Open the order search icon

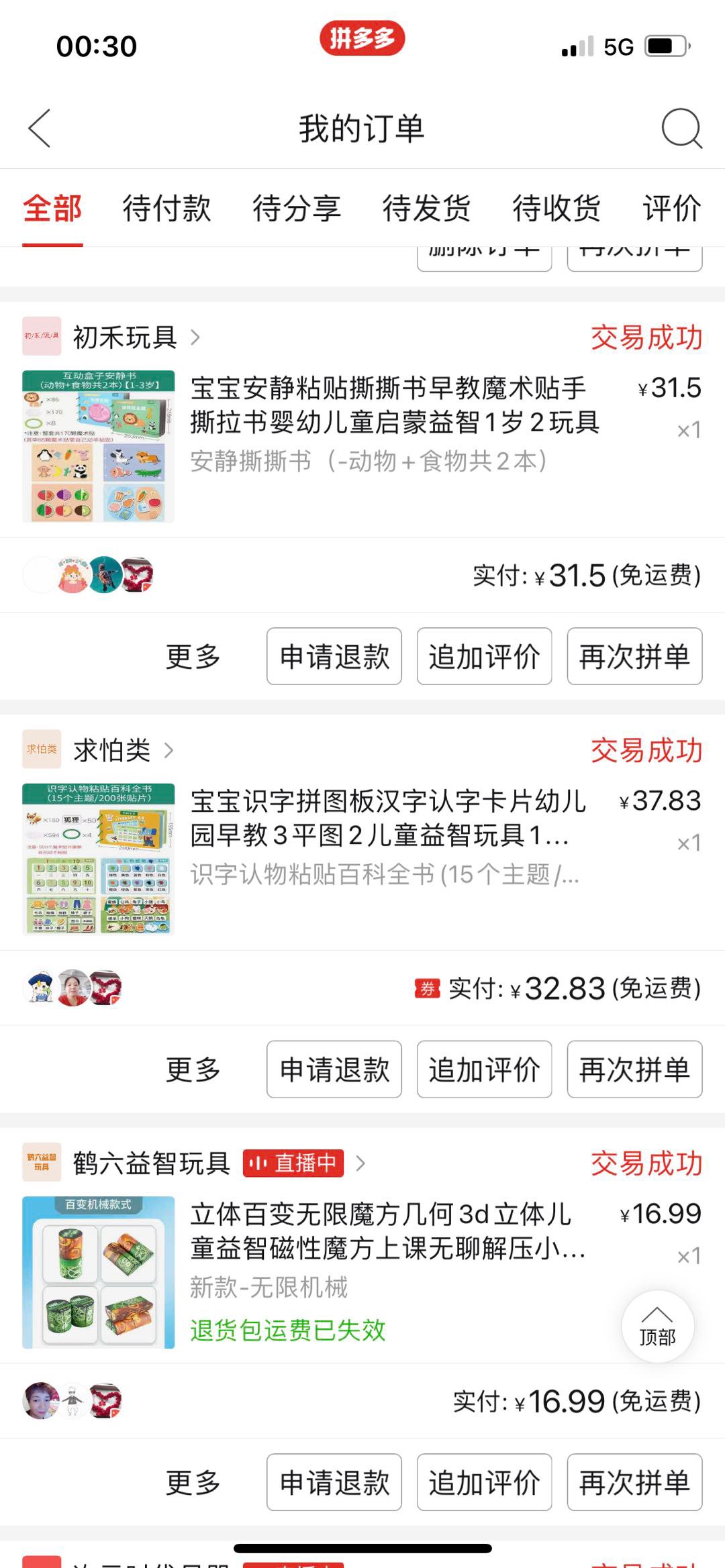(x=681, y=128)
